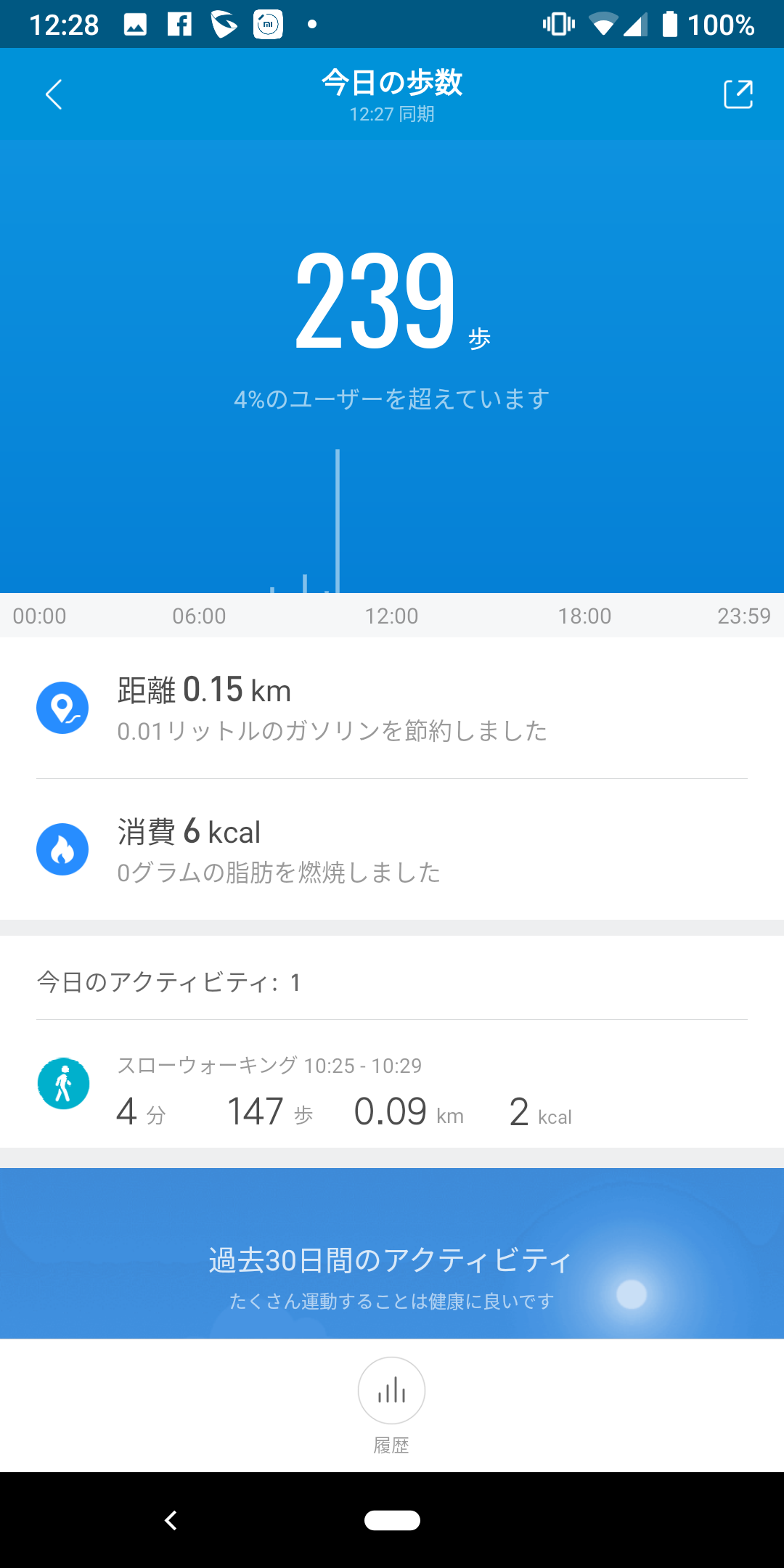Tap the system back button
The width and height of the screenshot is (784, 1568).
[x=171, y=1520]
